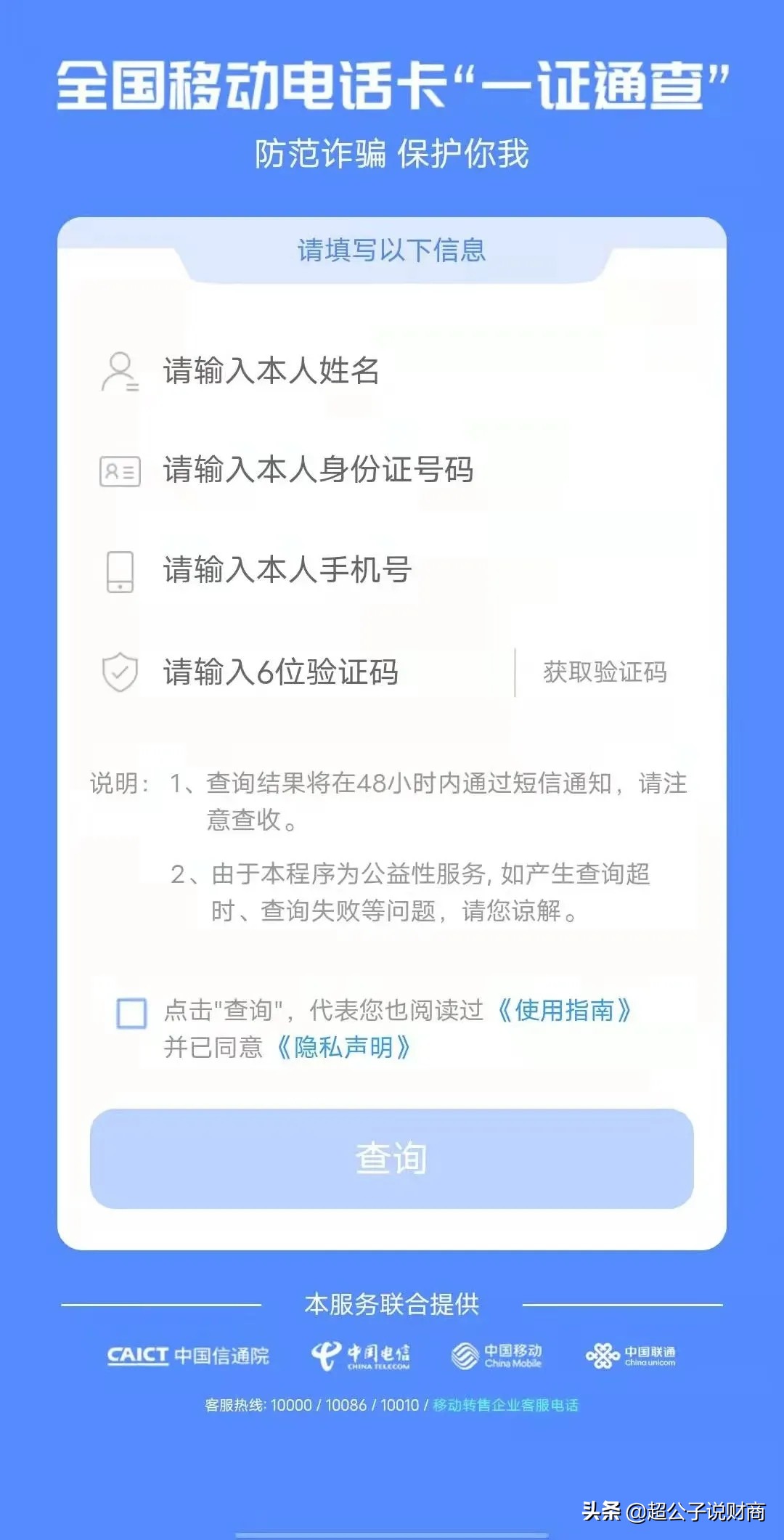Image resolution: width=784 pixels, height=1540 pixels.
Task: Submit with the 查询 button
Action: point(392,1158)
